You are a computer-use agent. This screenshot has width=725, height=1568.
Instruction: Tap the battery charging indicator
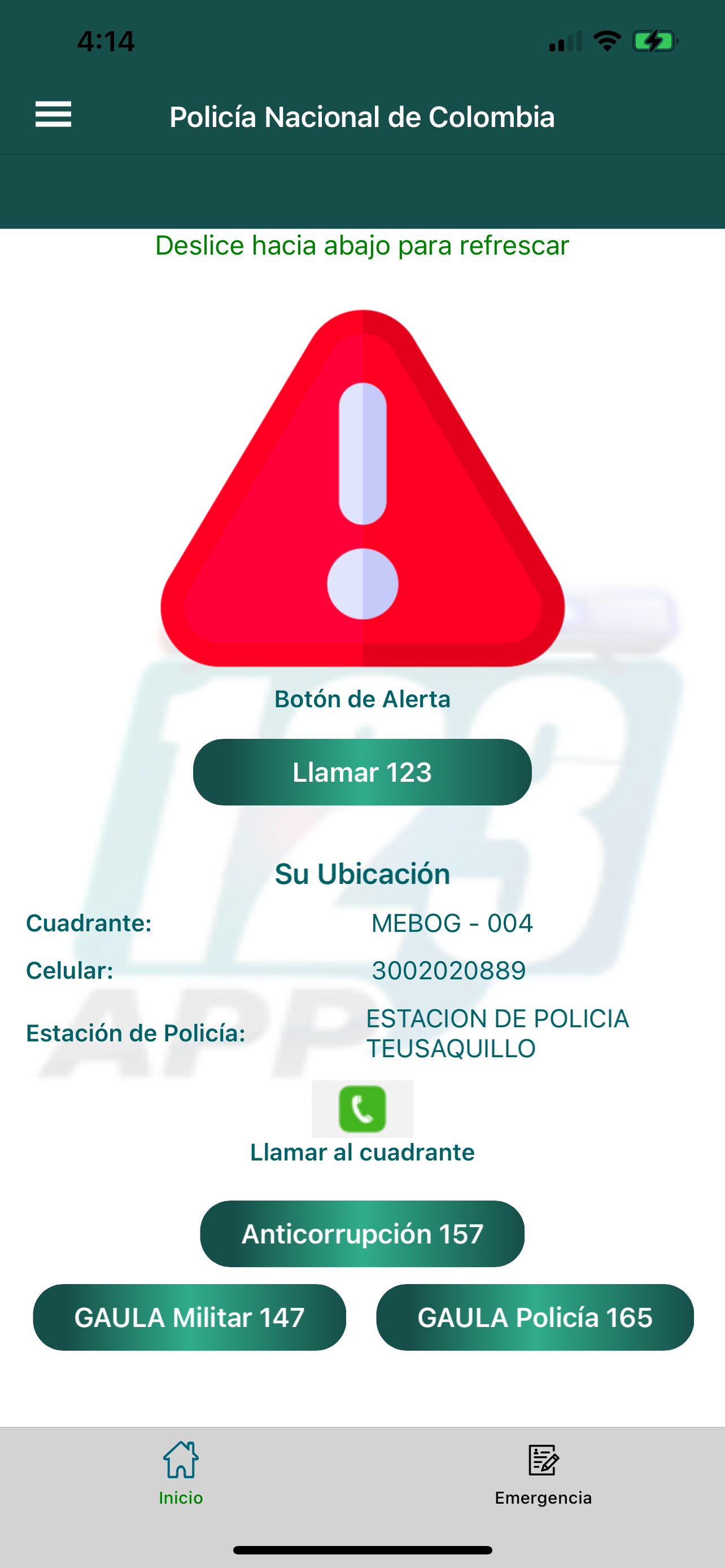coord(656,41)
